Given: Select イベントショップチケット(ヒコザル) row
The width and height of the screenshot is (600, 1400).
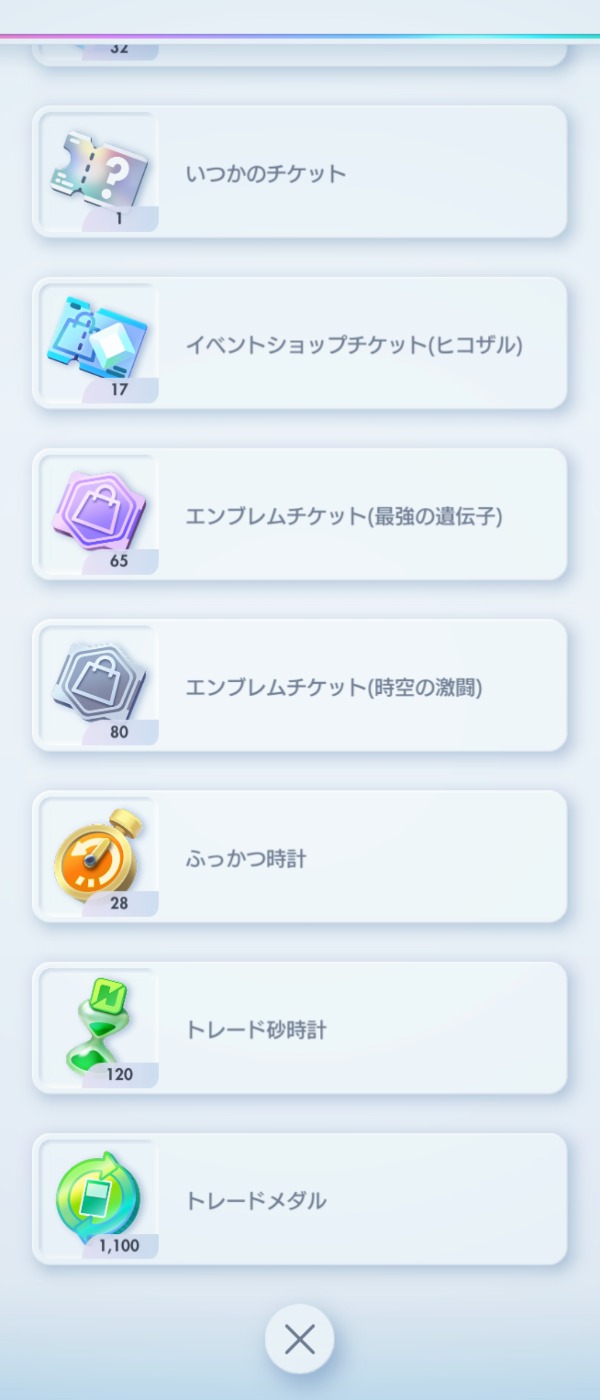Looking at the screenshot, I should tap(299, 343).
